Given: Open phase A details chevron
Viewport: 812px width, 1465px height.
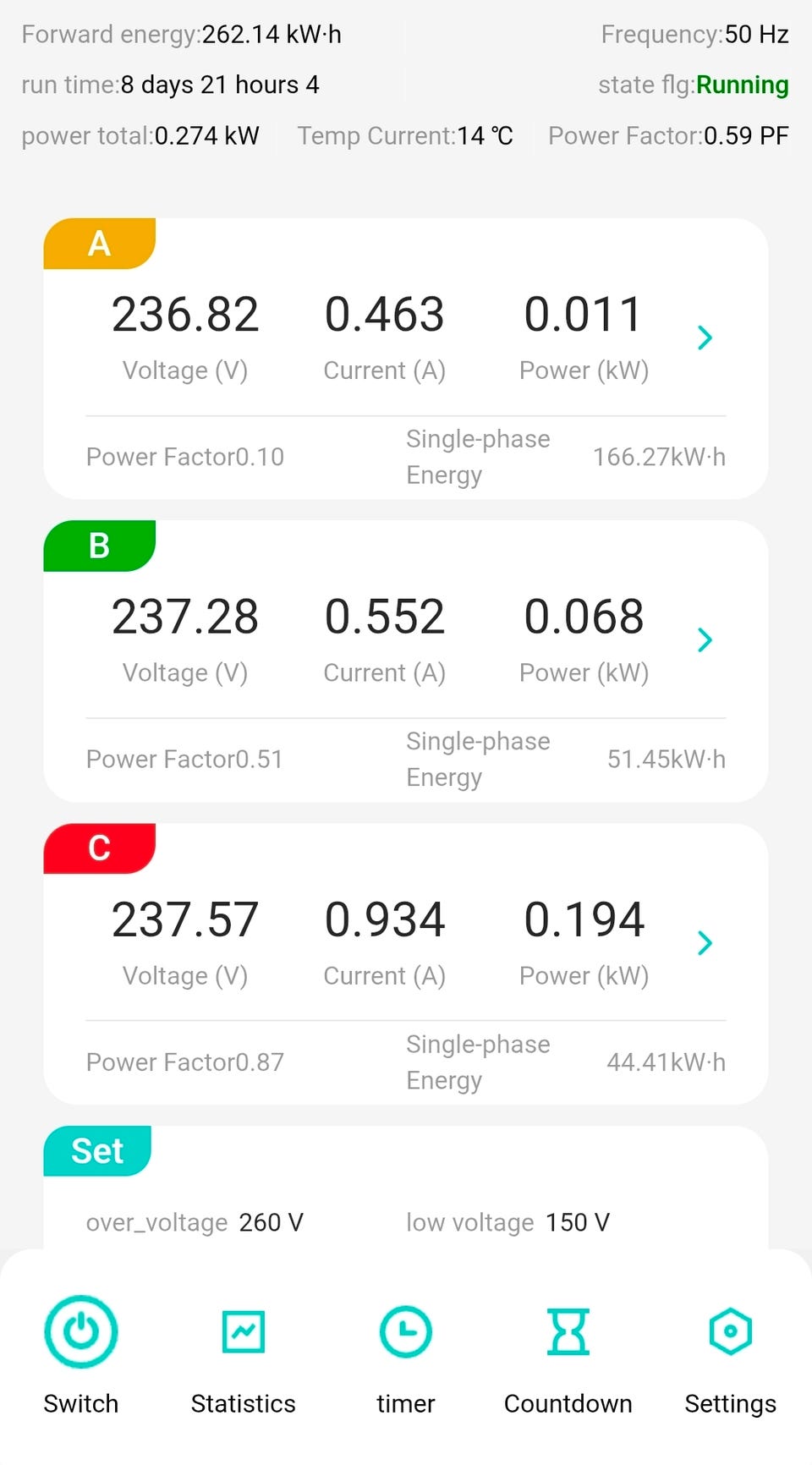Looking at the screenshot, I should tap(705, 338).
